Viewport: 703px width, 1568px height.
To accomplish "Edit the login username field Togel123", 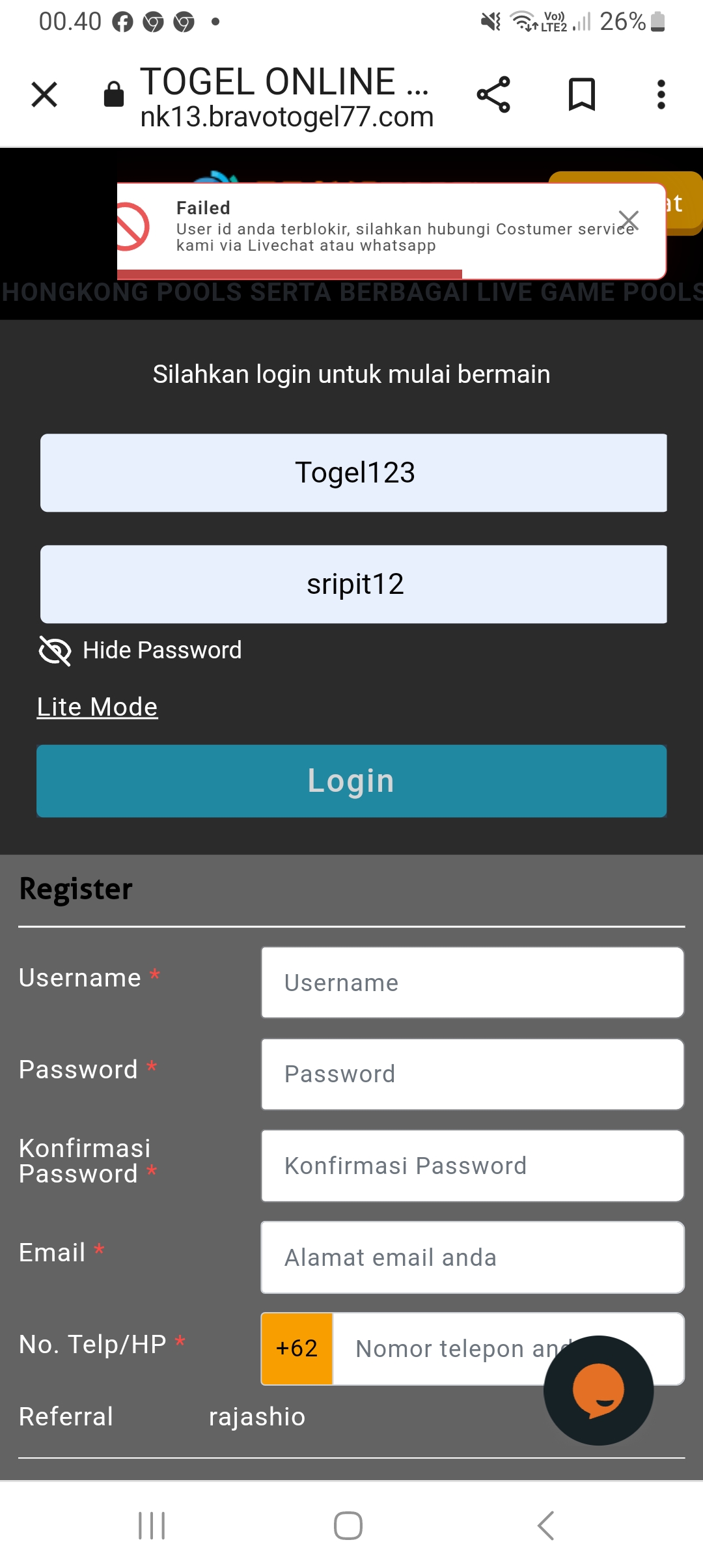I will click(353, 473).
